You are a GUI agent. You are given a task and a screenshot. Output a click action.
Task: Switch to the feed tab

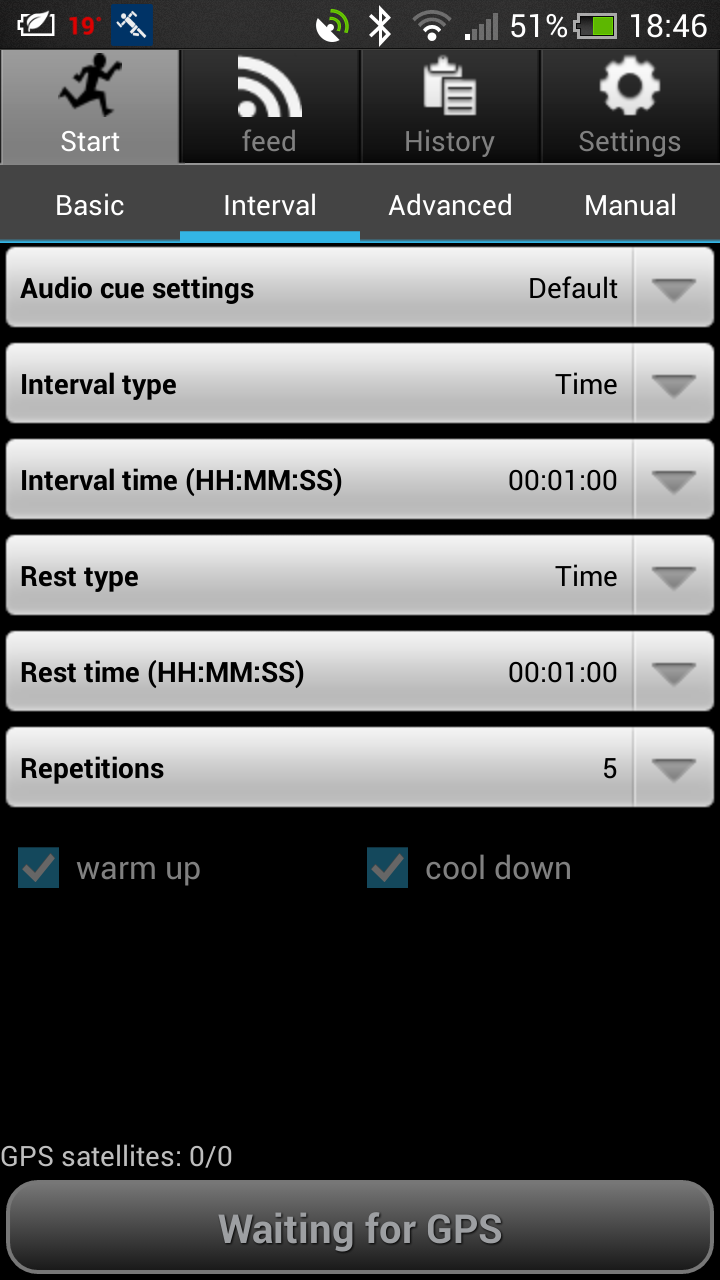point(270,107)
